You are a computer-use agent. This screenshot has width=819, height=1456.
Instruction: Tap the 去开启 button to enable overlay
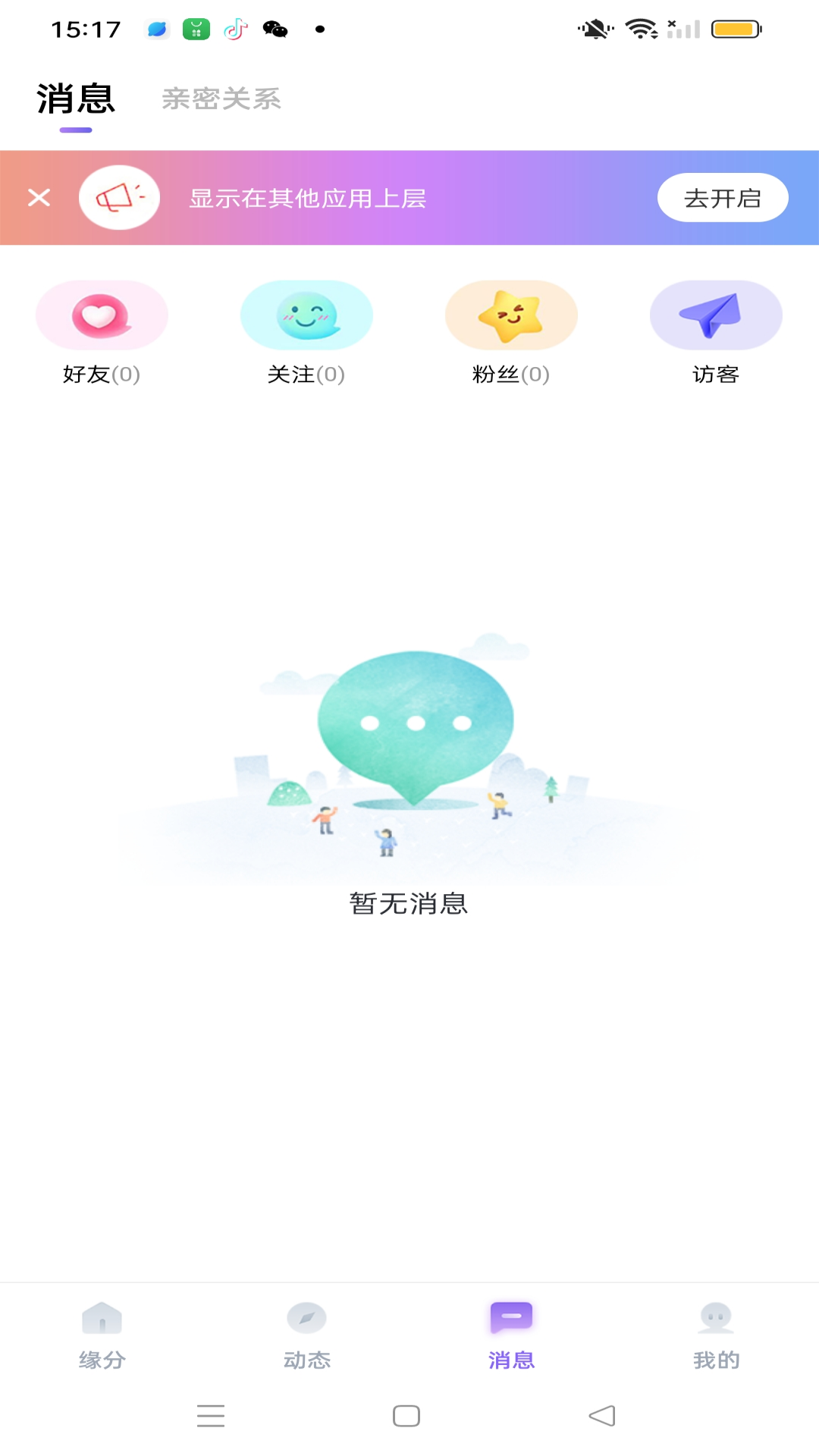click(x=722, y=197)
